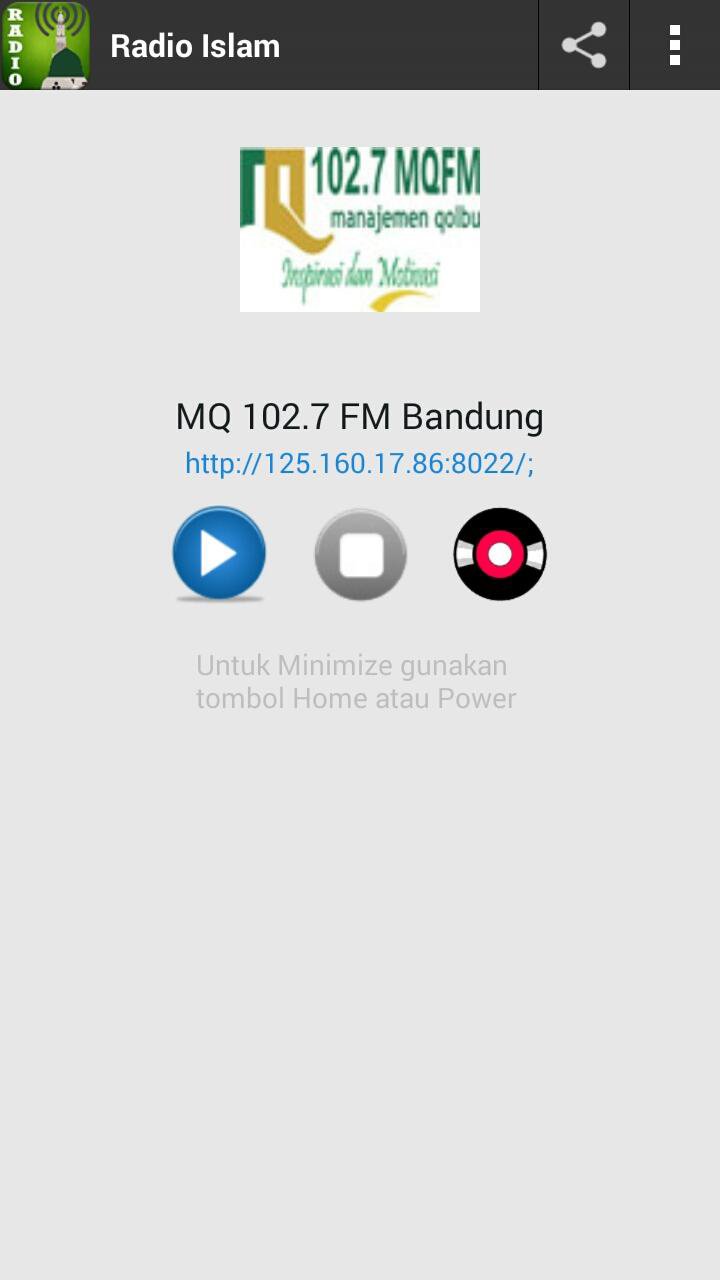Tap the red record disc button

(x=500, y=554)
